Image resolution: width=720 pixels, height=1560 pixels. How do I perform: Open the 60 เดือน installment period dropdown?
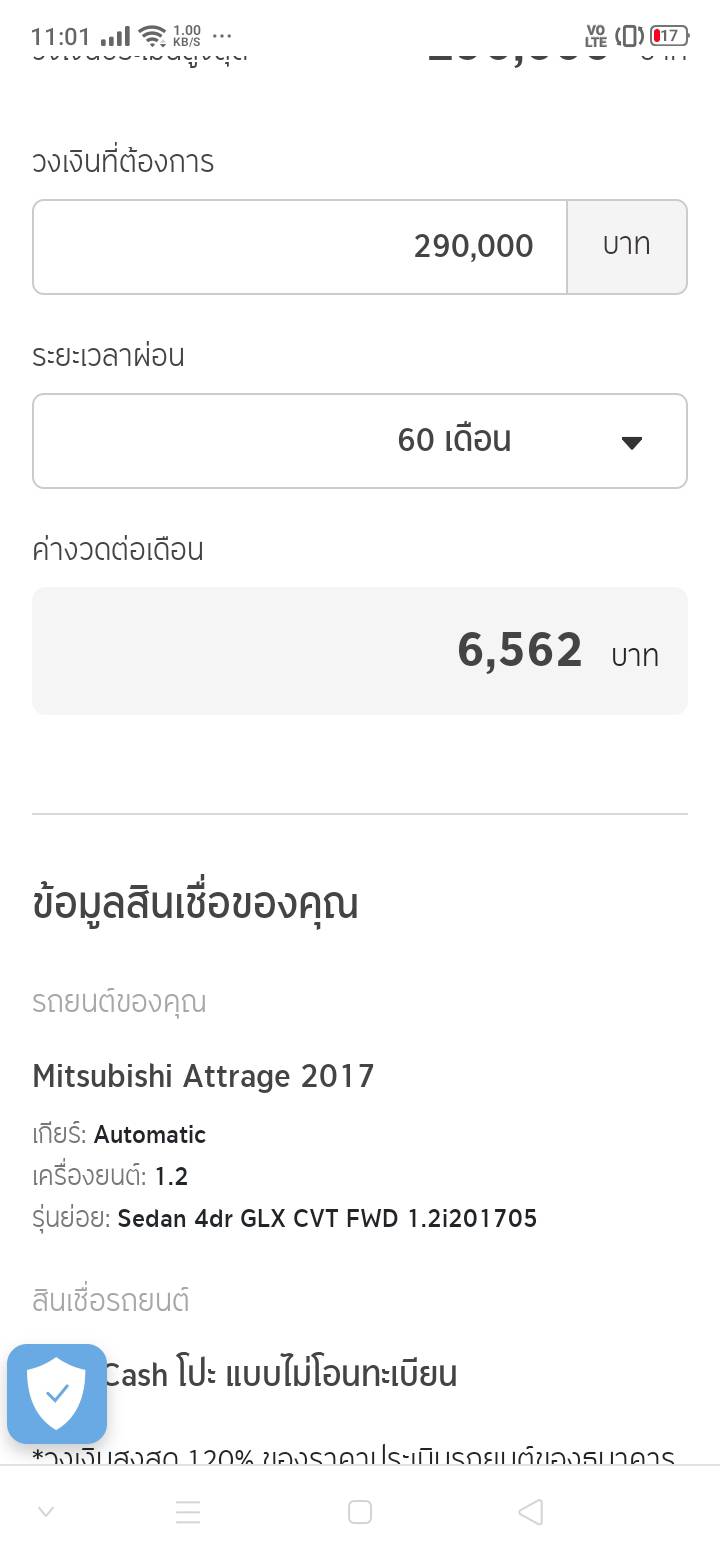click(360, 441)
